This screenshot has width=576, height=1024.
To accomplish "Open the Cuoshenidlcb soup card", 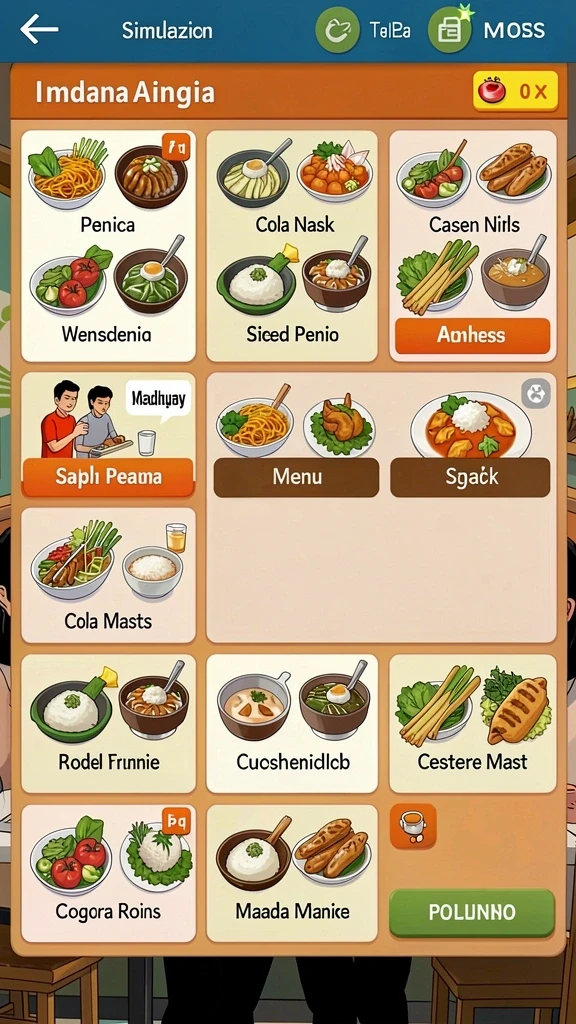I will coord(292,724).
